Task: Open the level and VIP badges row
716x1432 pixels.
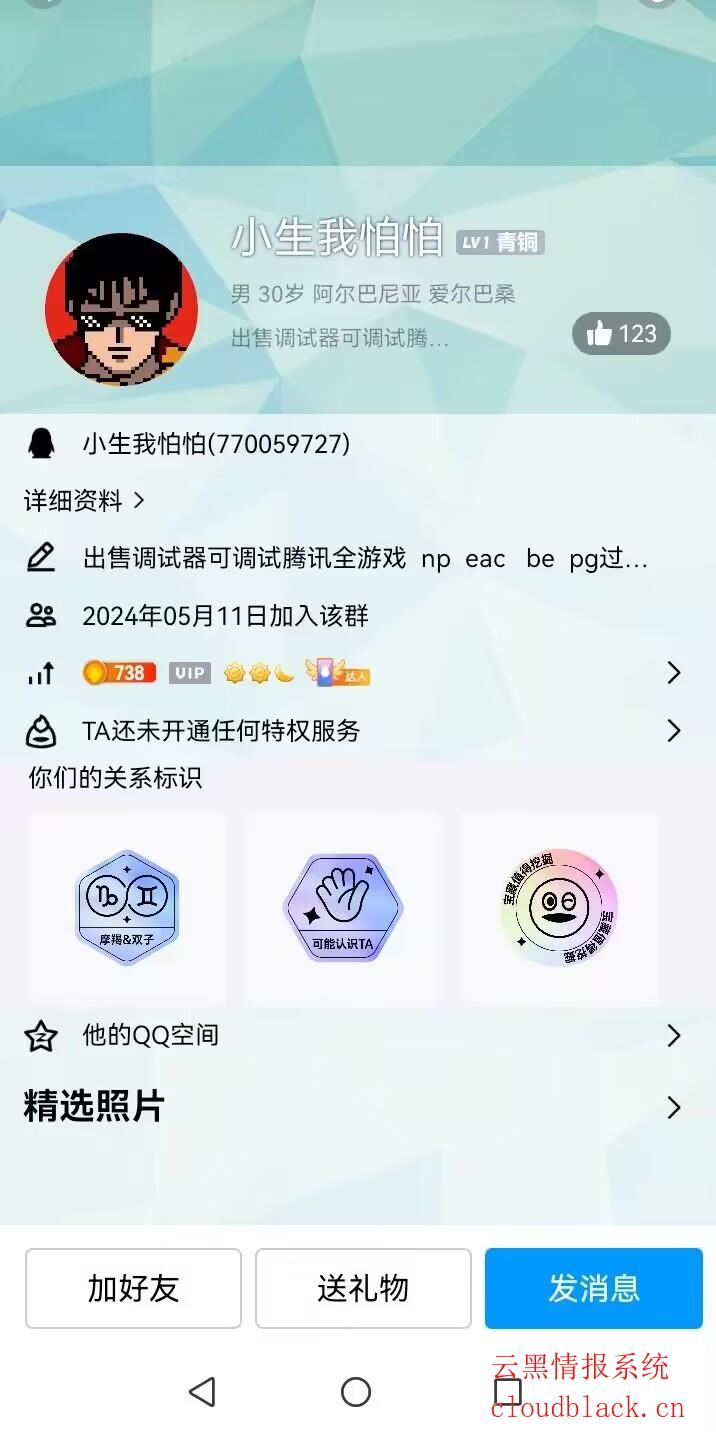Action: [356, 673]
